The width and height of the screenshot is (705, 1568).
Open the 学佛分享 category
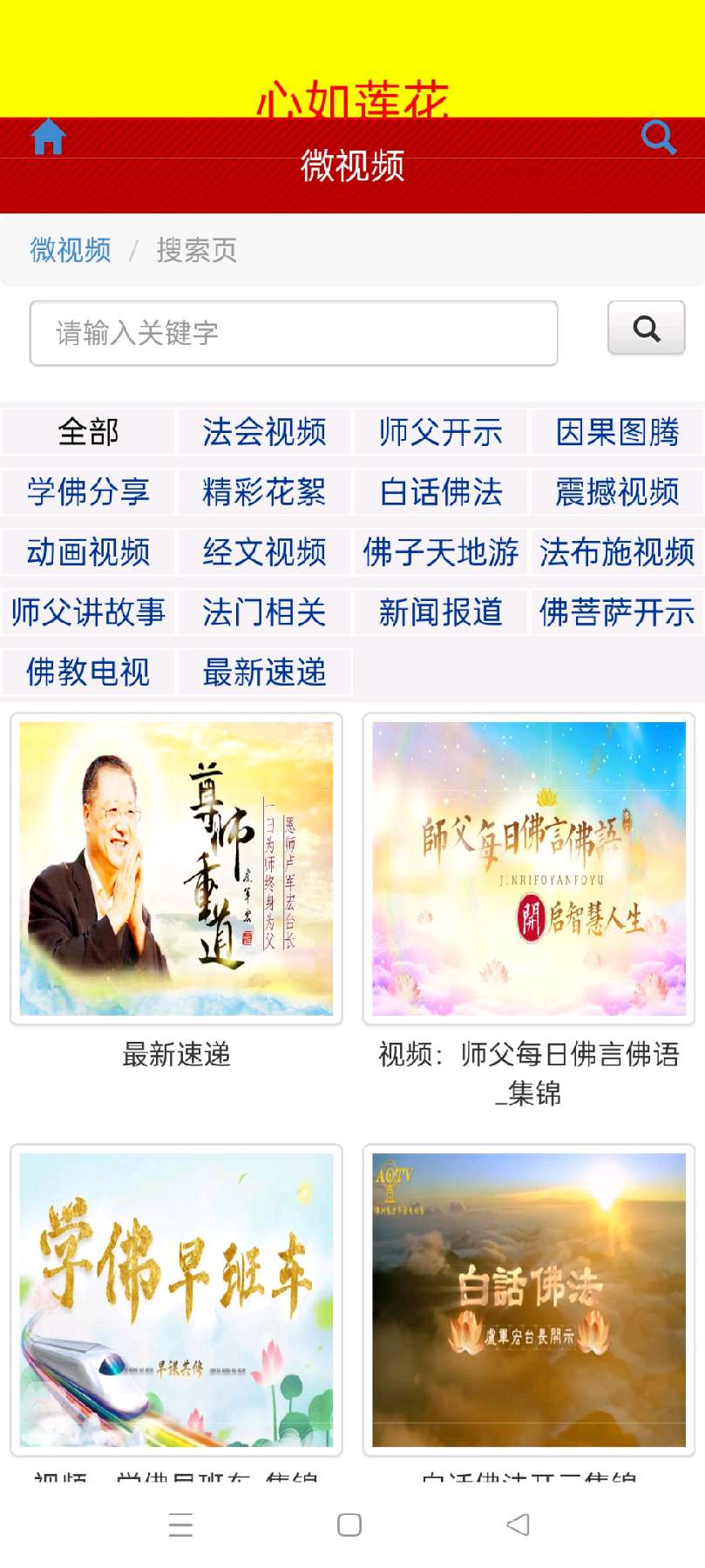[88, 491]
